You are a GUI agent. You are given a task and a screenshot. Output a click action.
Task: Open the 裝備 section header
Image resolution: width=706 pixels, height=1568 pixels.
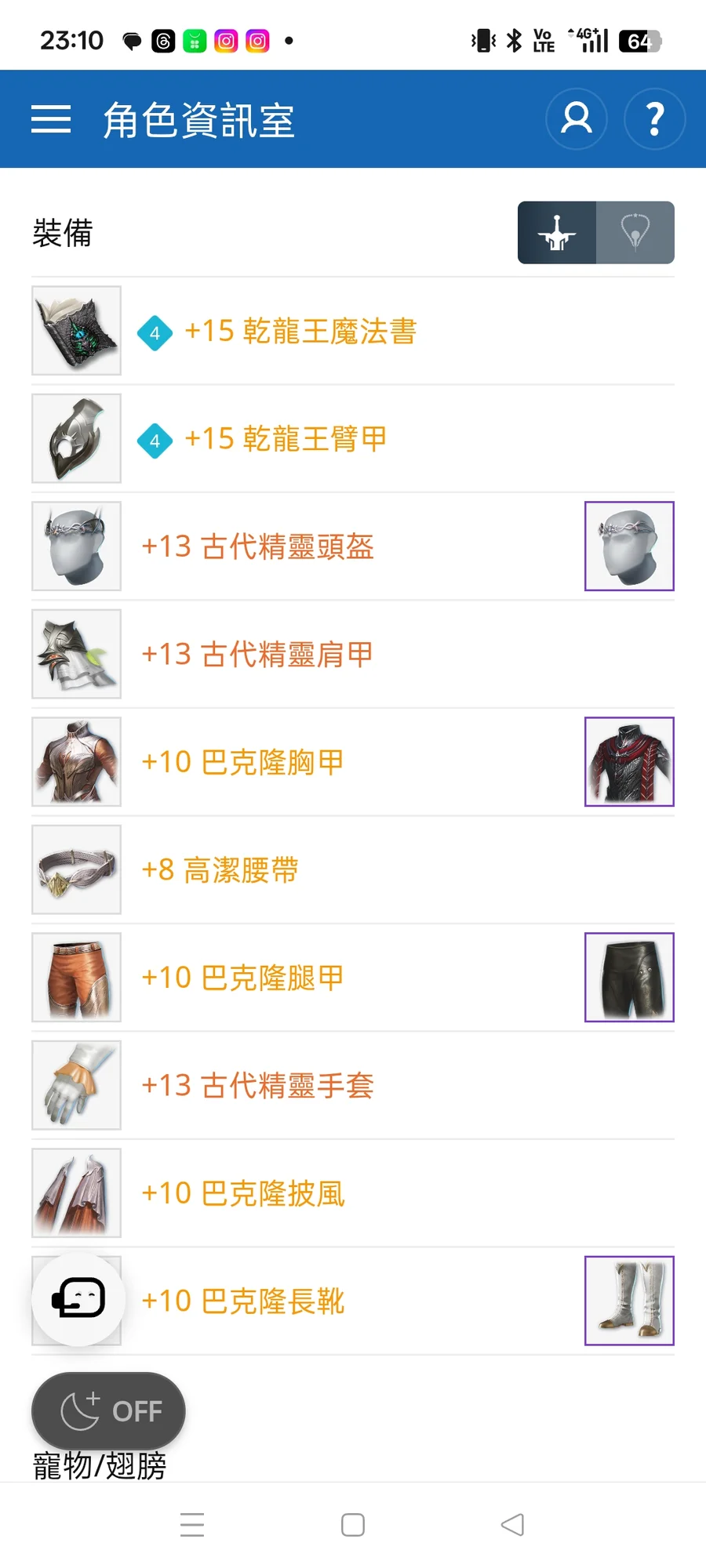point(62,233)
